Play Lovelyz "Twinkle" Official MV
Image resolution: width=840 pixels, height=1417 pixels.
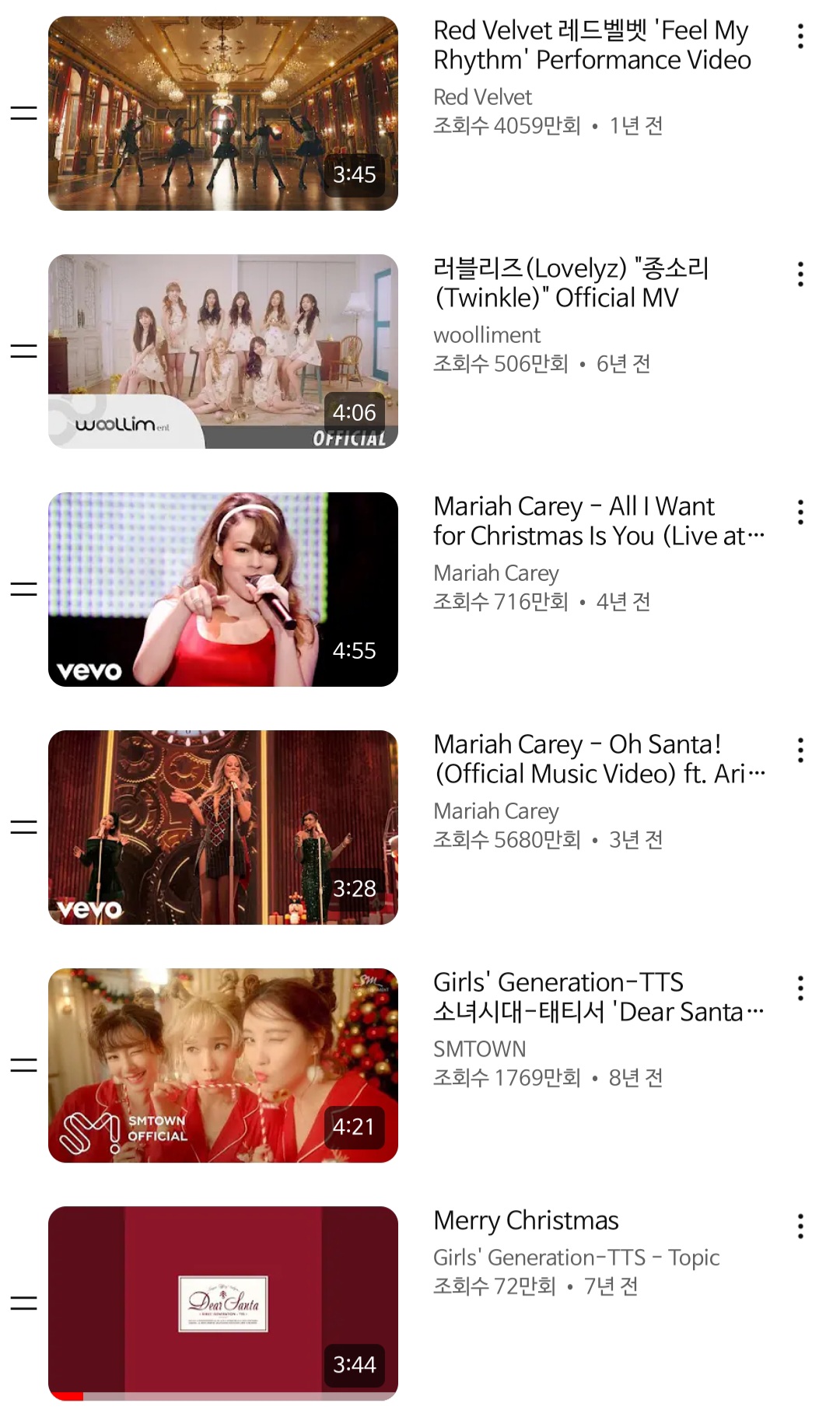[223, 352]
